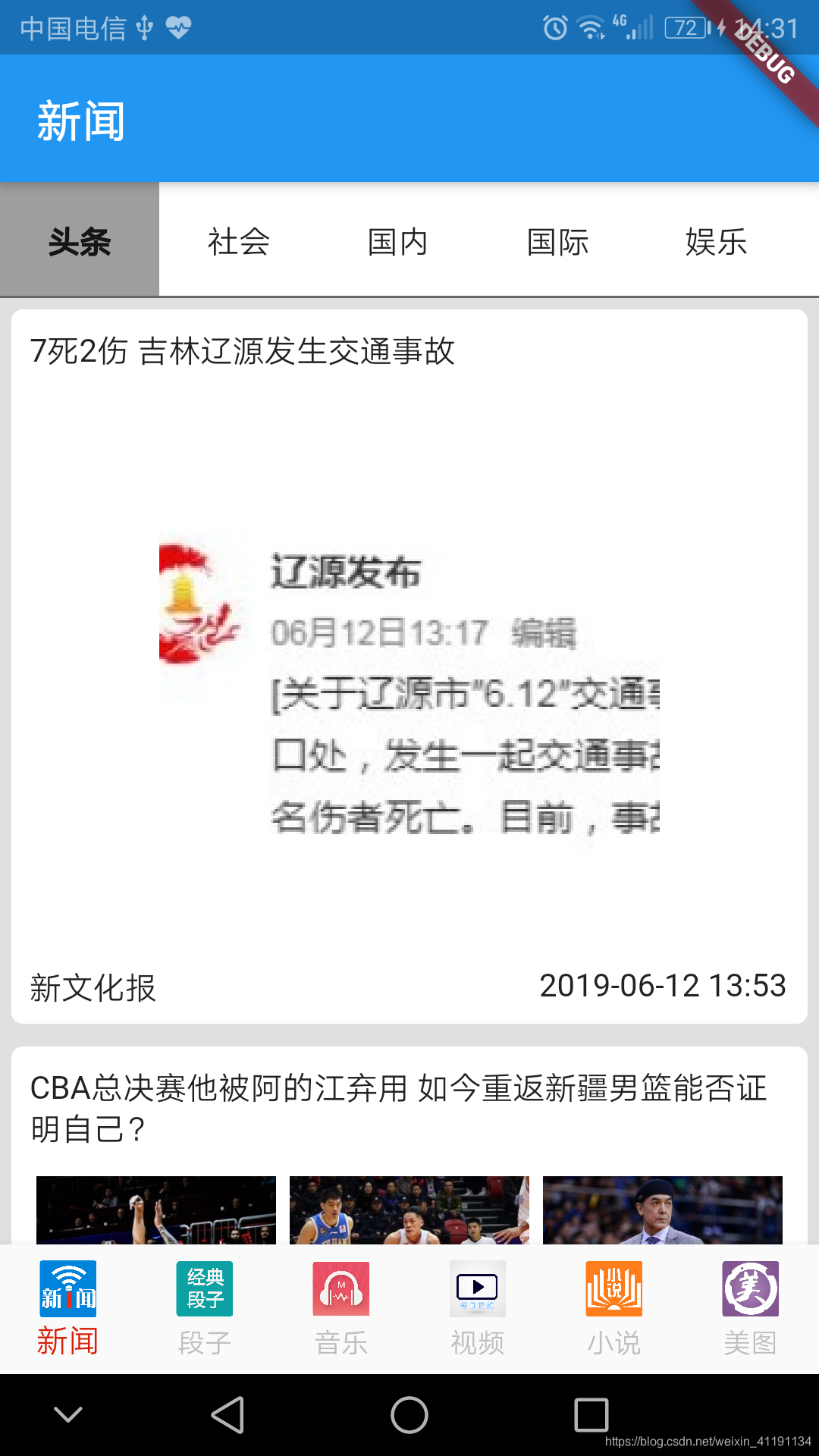Viewport: 819px width, 1456px height.
Task: Open the 音乐 section
Action: tap(341, 1310)
